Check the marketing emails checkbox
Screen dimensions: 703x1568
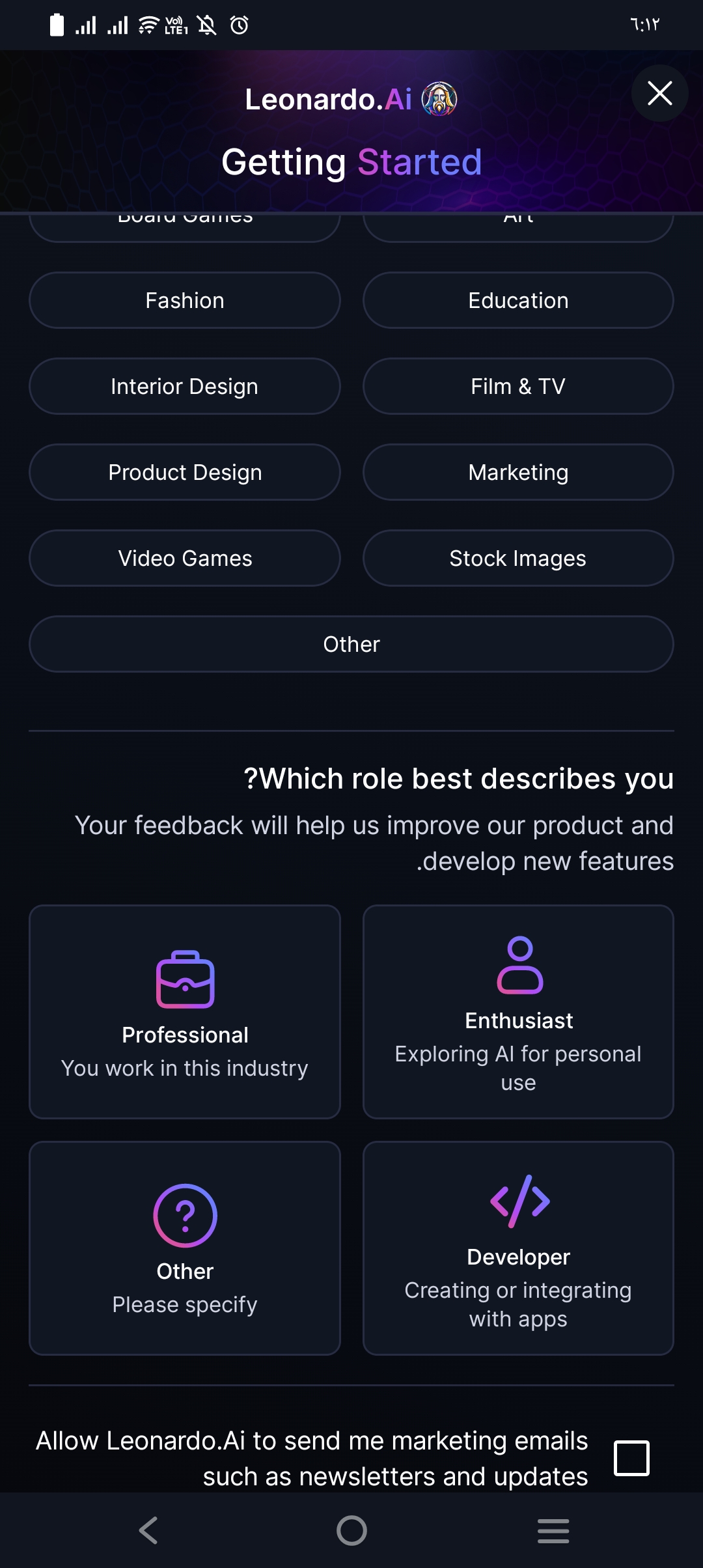click(x=631, y=1458)
